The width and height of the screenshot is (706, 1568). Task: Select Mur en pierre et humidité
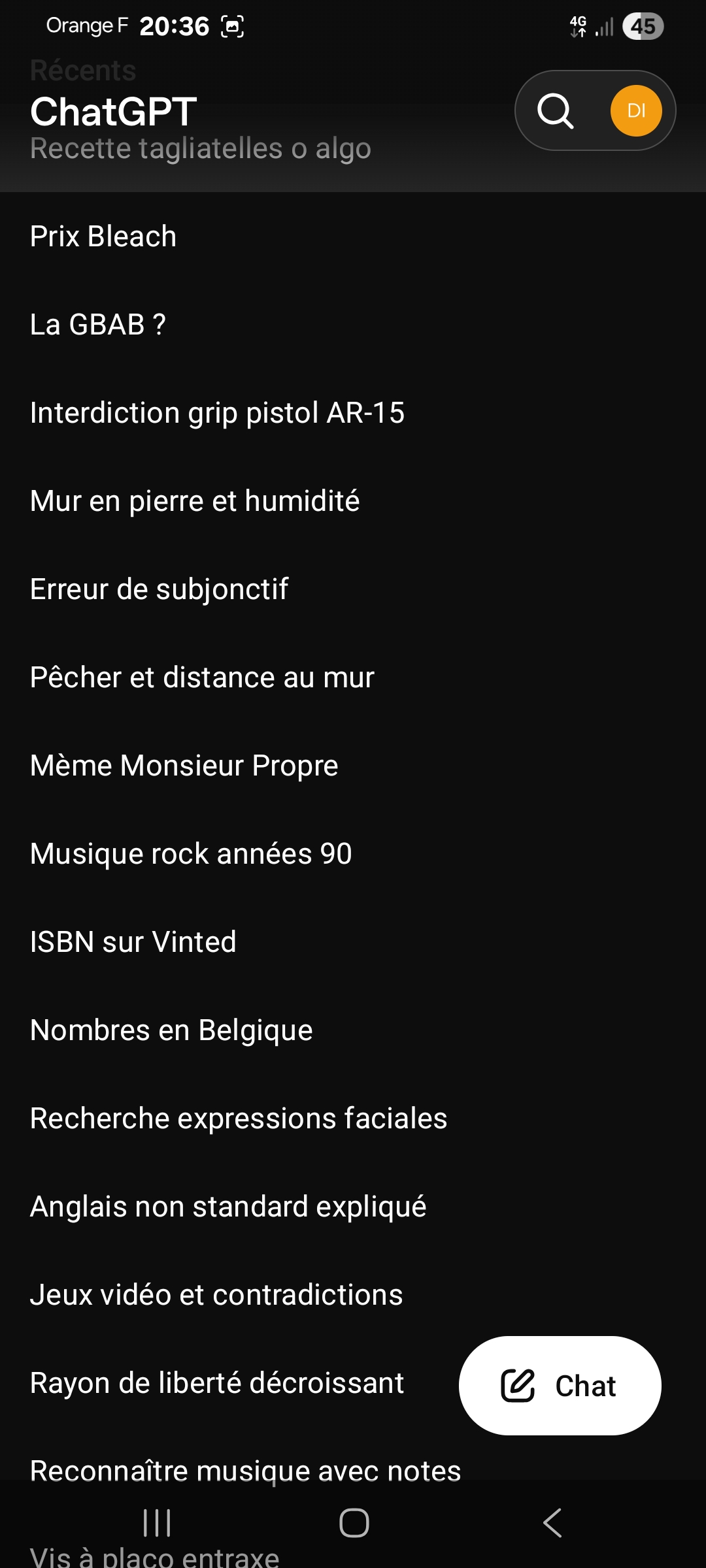(x=353, y=501)
